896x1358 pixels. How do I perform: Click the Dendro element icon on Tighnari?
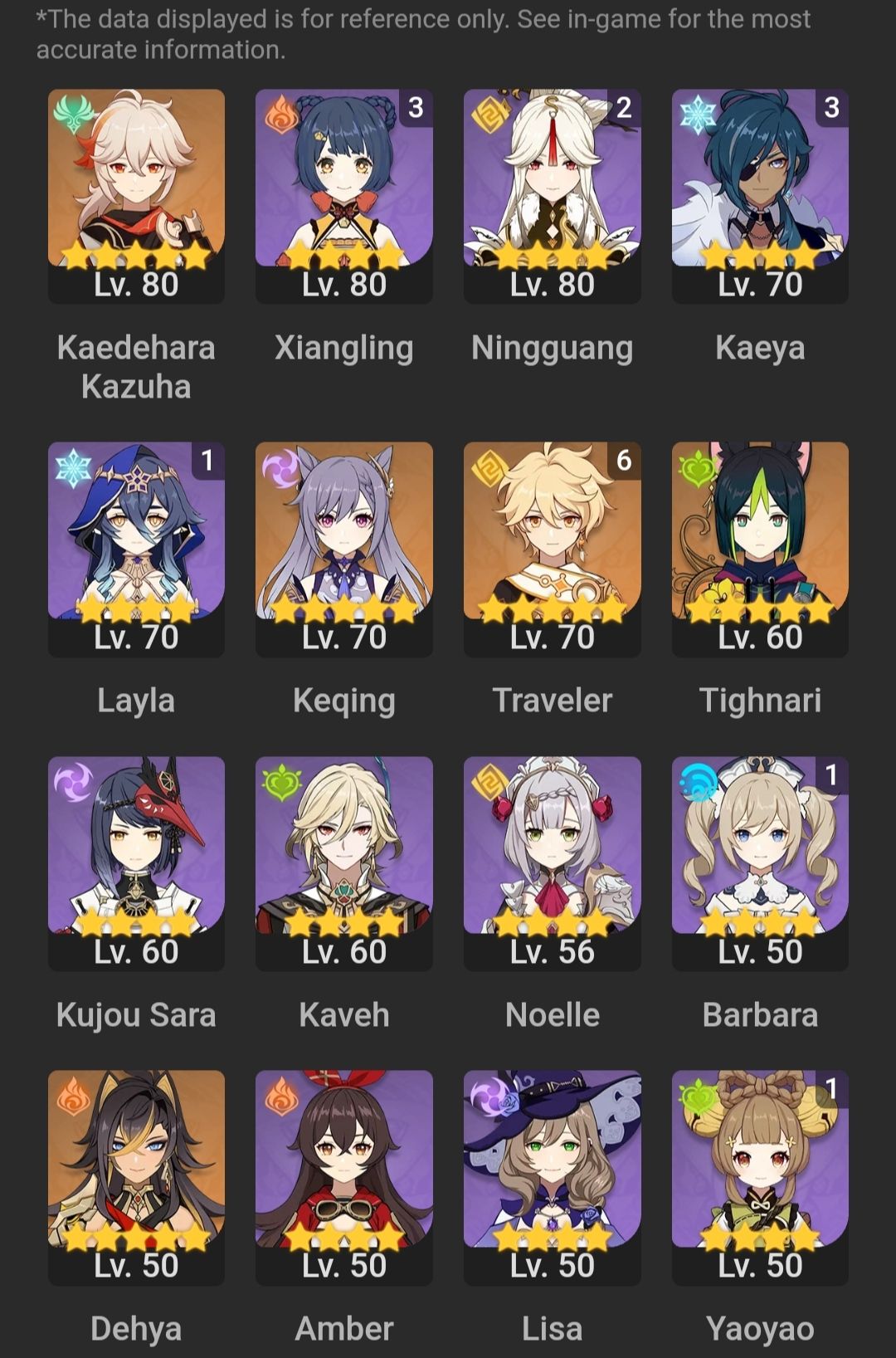point(697,469)
